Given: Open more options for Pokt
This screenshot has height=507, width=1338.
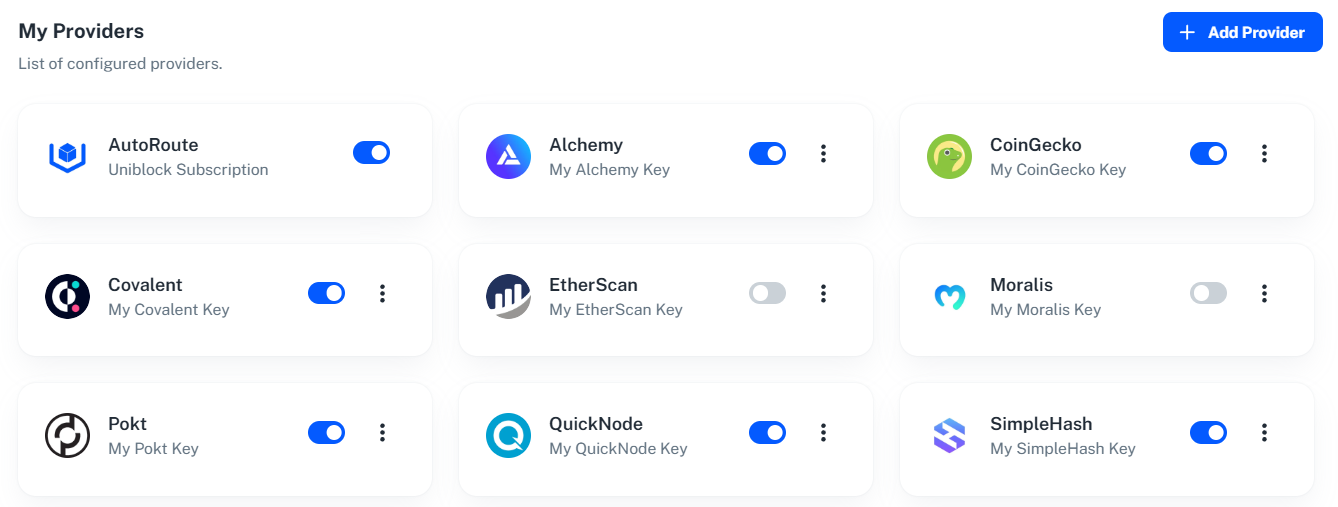Looking at the screenshot, I should tap(382, 432).
